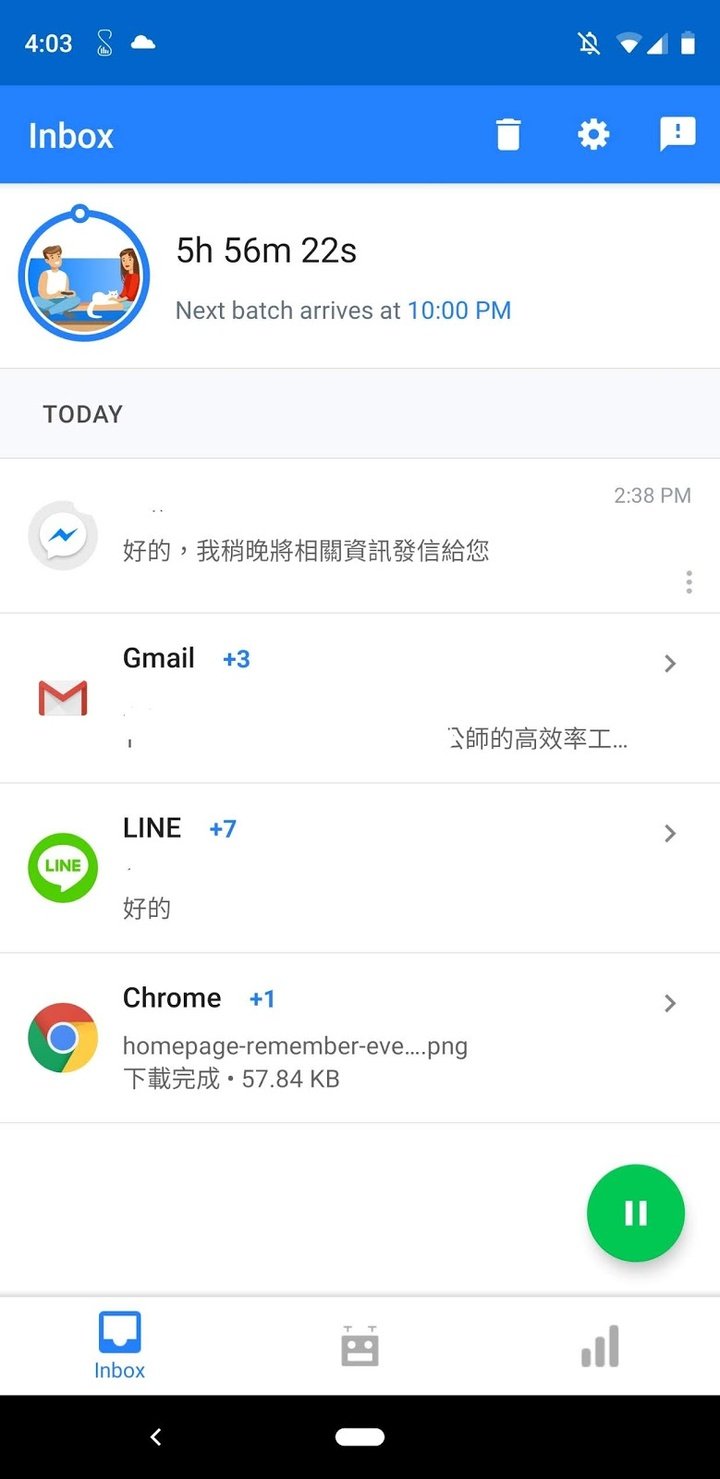Go back with the system back button
The width and height of the screenshot is (720, 1479).
[155, 1437]
